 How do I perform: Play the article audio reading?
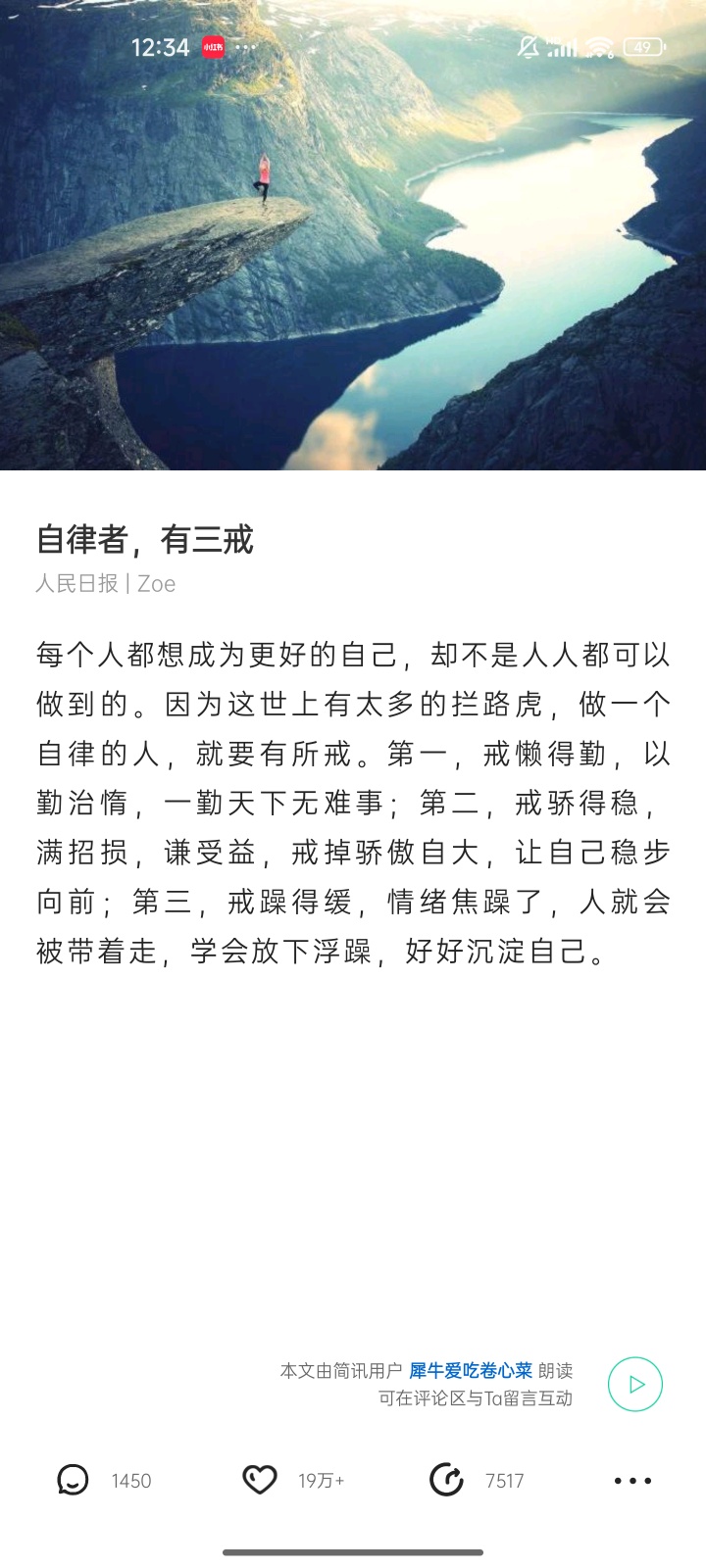(634, 1384)
